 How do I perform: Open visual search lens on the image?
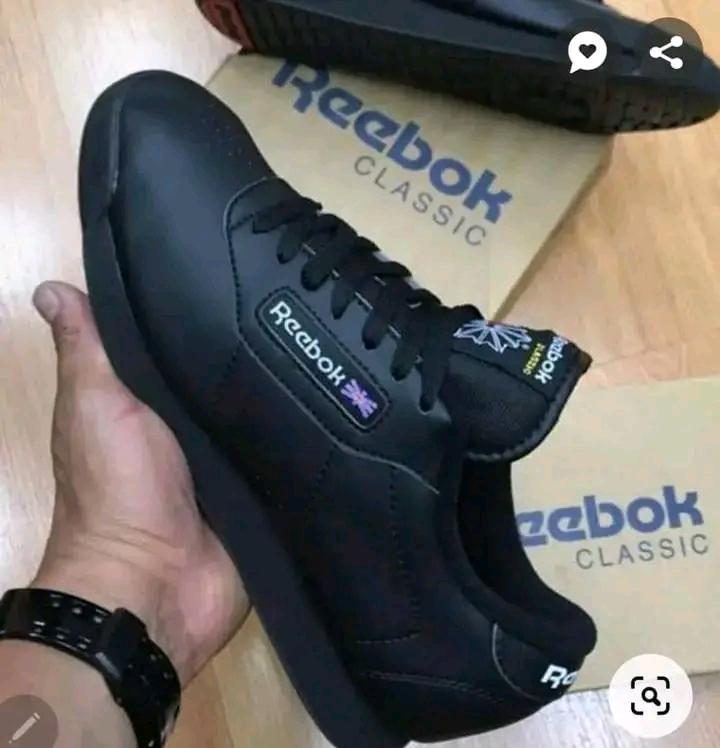point(650,695)
